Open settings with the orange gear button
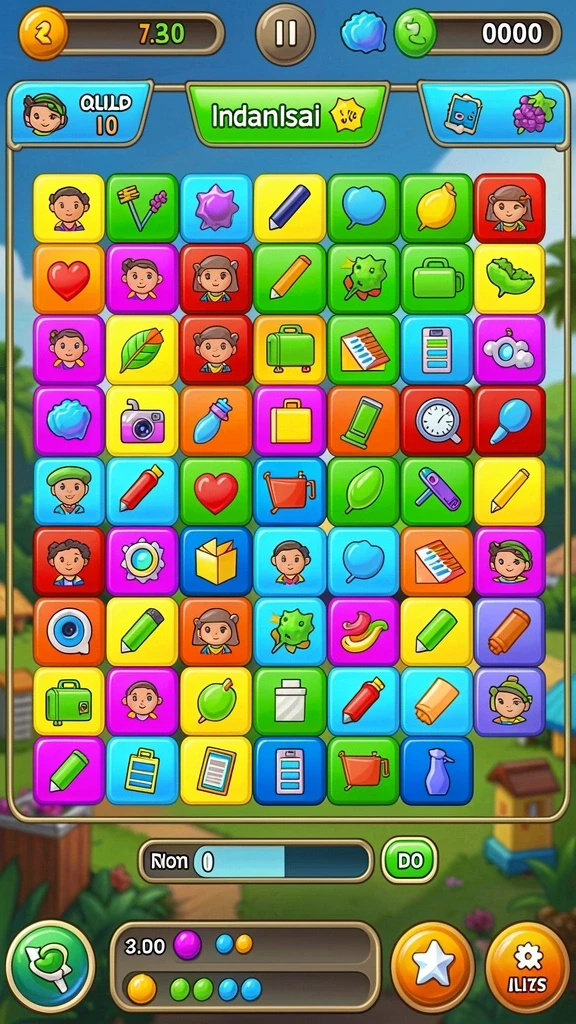 tap(528, 967)
